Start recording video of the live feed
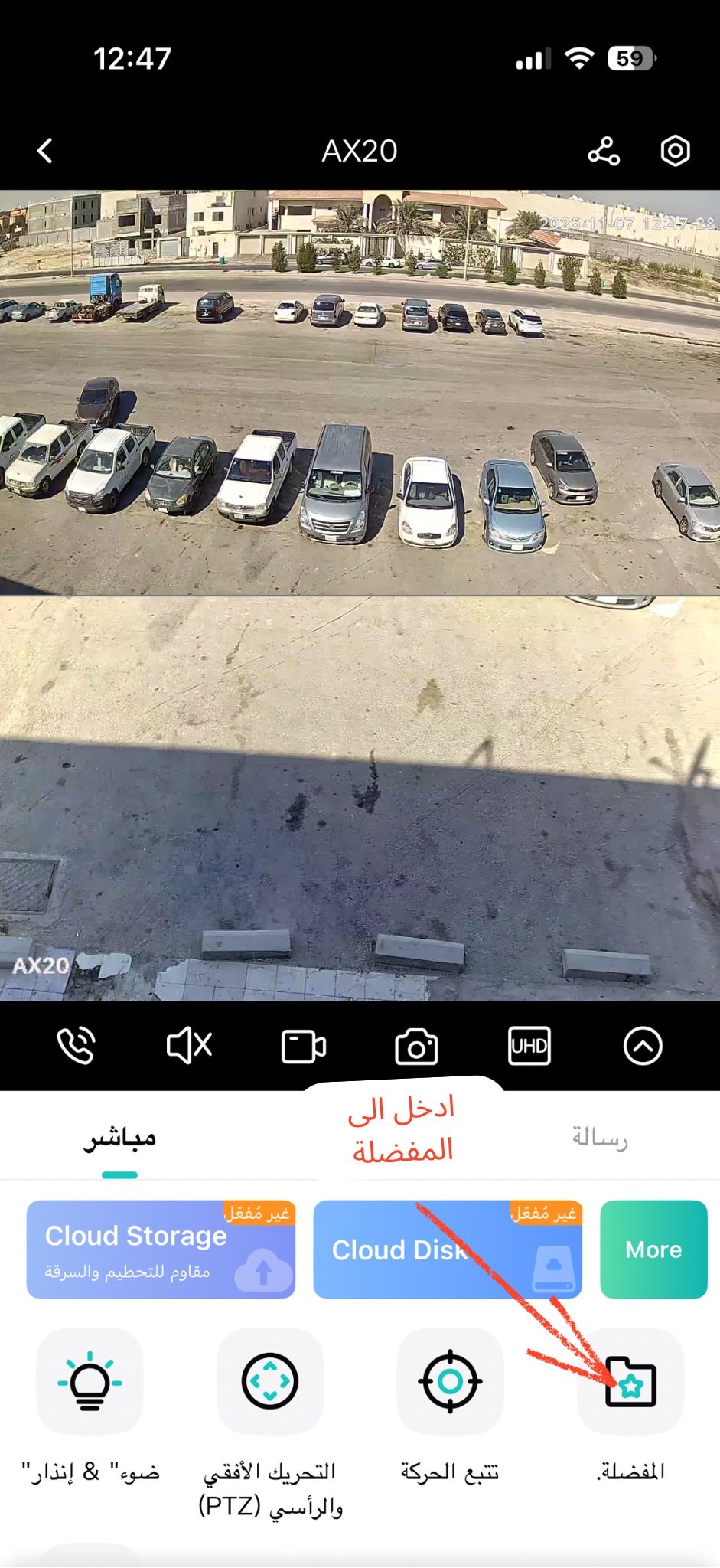This screenshot has width=720, height=1568. tap(303, 1046)
